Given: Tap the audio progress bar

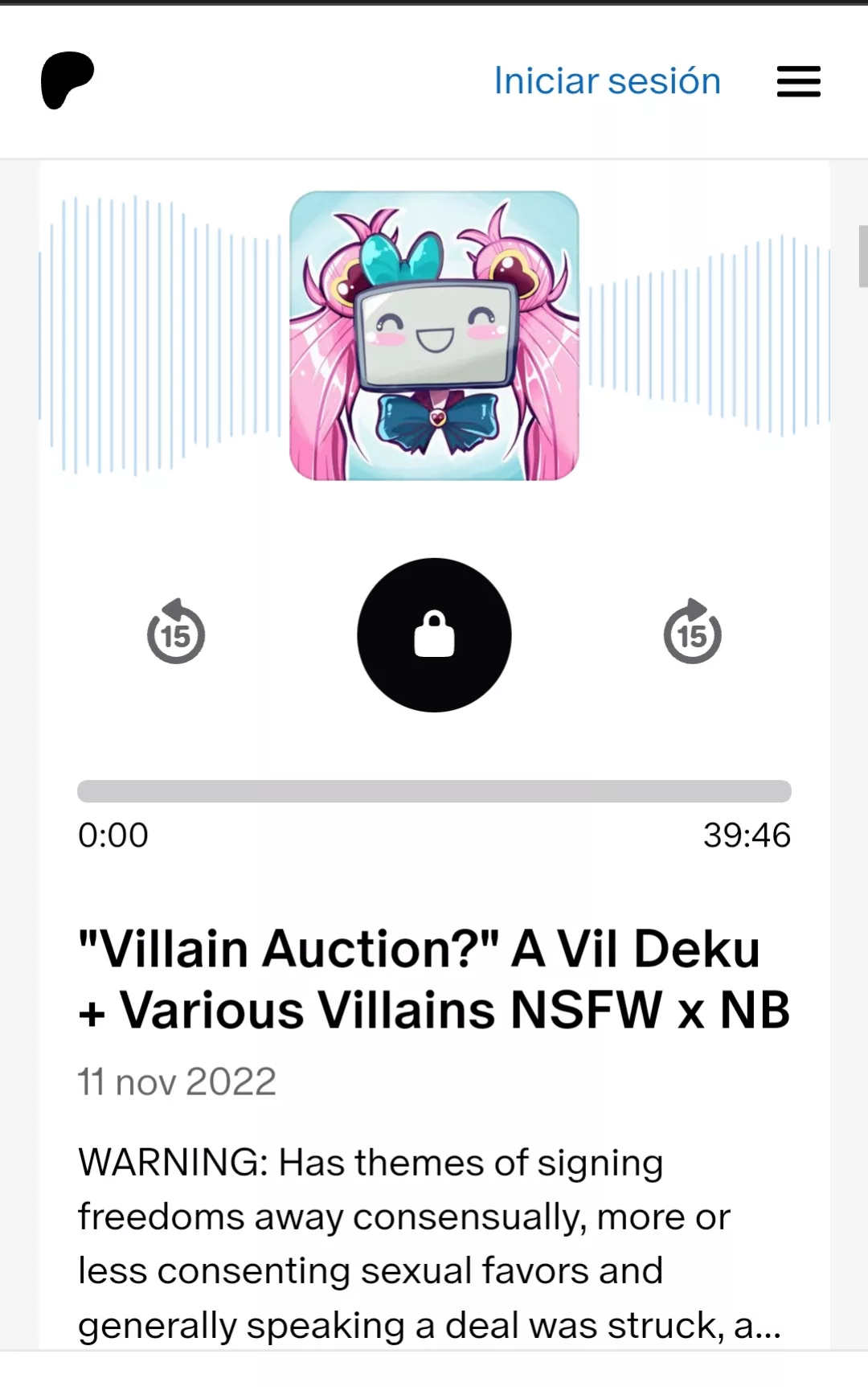Looking at the screenshot, I should 434,791.
